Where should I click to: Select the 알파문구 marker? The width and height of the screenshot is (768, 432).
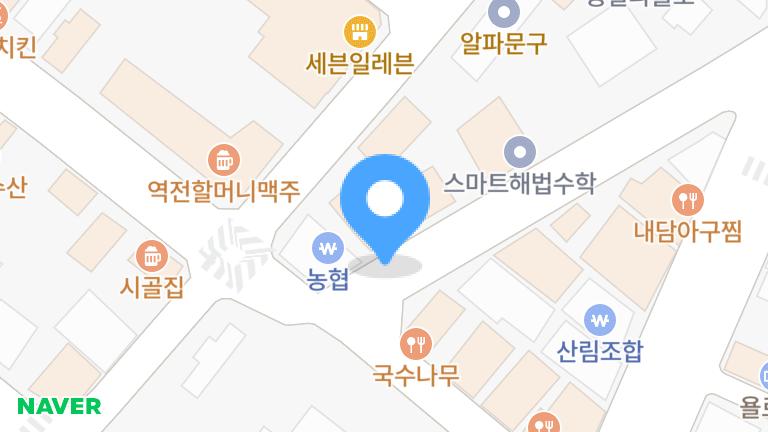point(504,13)
